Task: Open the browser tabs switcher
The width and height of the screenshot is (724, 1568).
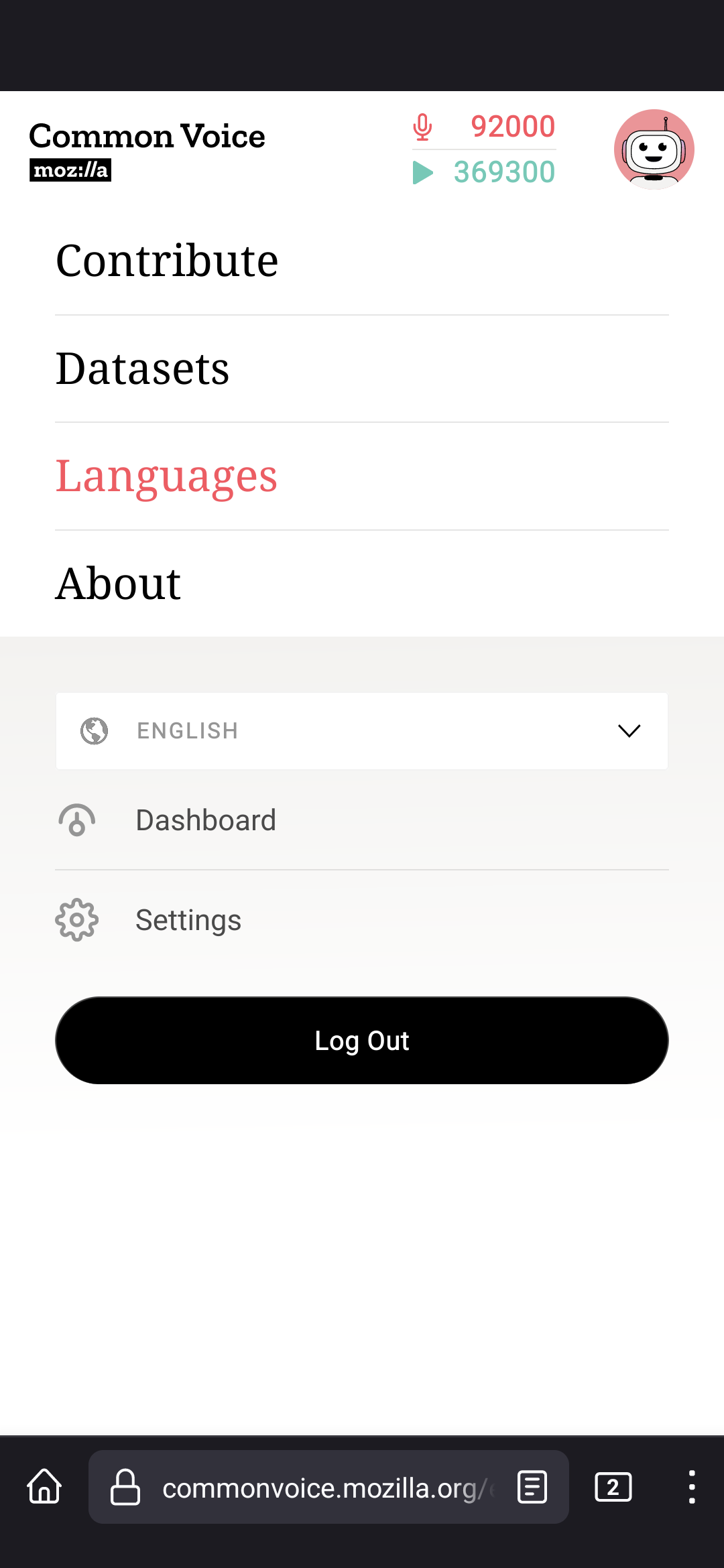Action: tap(613, 1487)
